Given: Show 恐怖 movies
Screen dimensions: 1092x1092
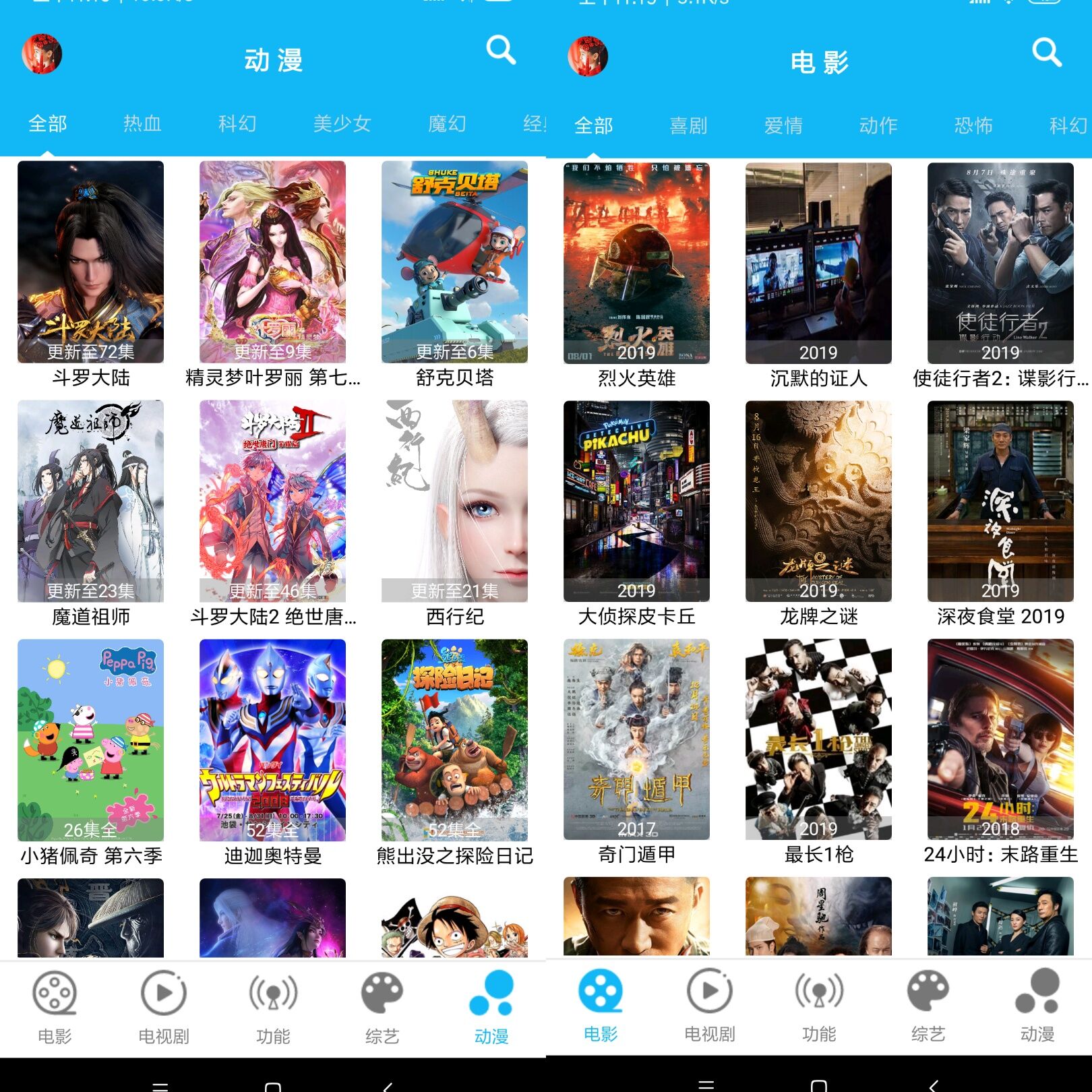Looking at the screenshot, I should point(973,125).
